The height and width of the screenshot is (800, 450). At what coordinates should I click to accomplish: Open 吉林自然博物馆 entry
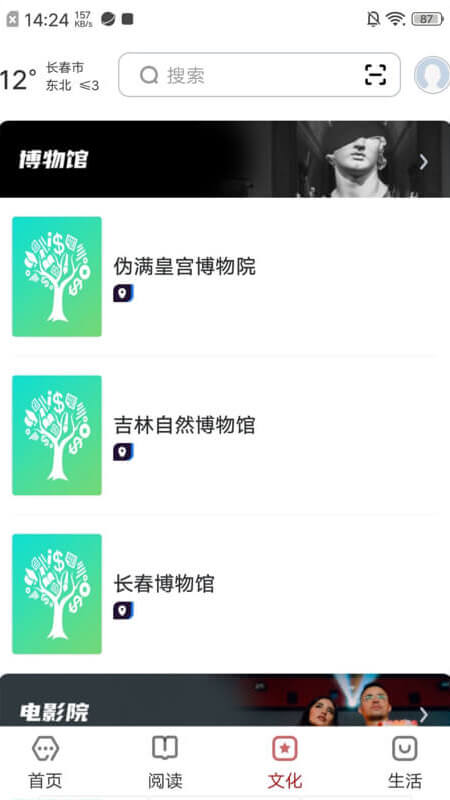[x=225, y=435]
